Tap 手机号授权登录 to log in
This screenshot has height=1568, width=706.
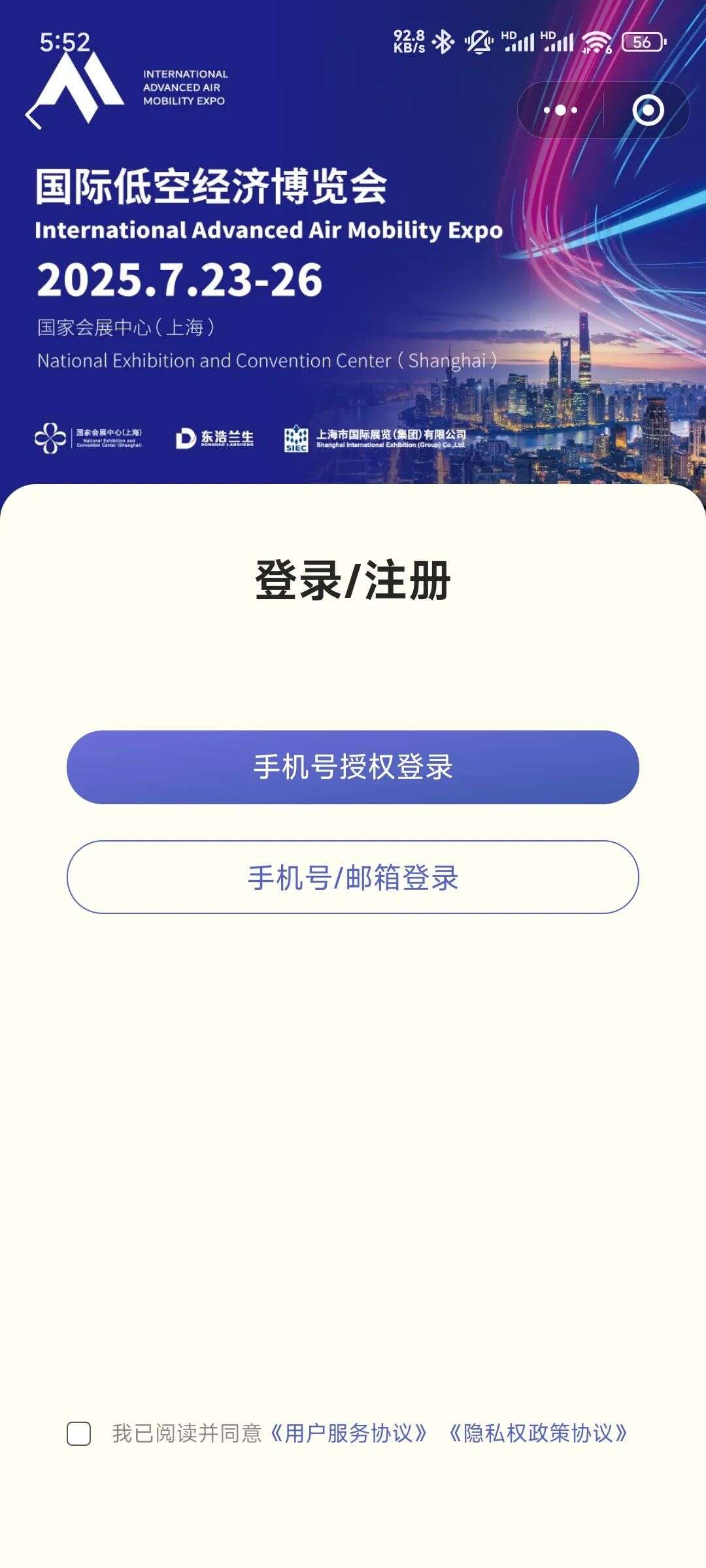click(x=353, y=767)
